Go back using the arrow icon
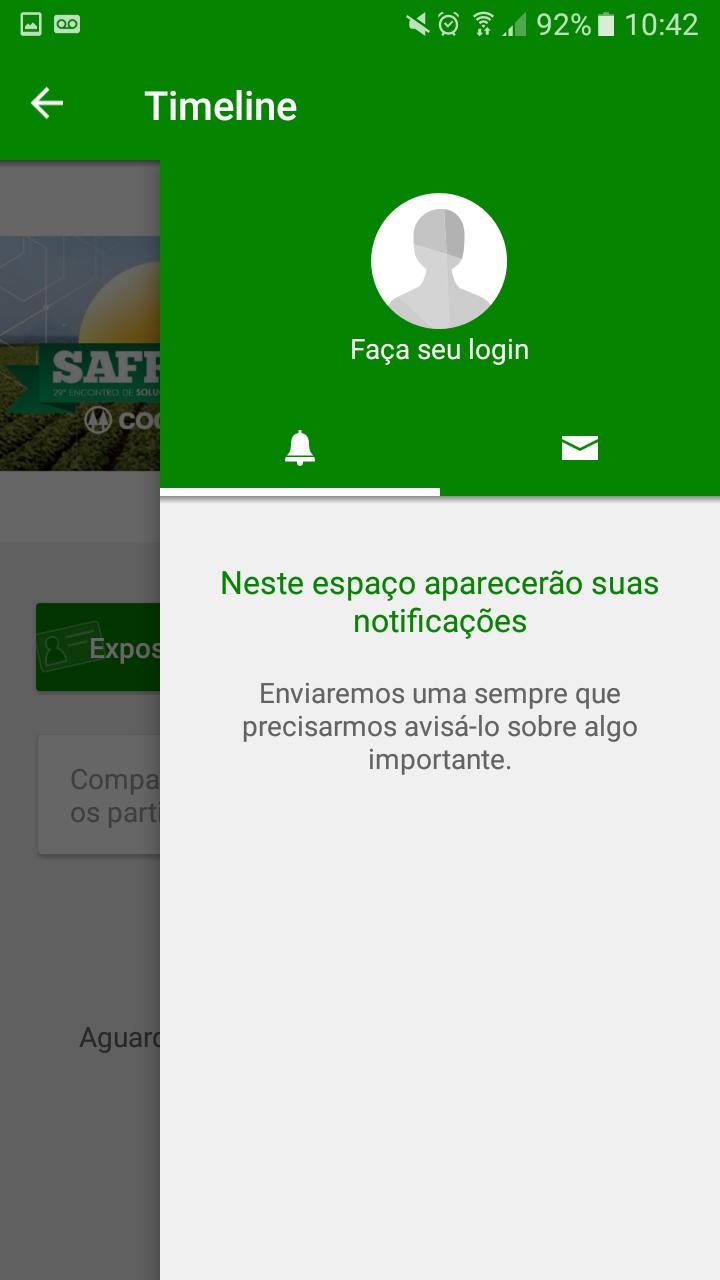The image size is (720, 1280). pos(47,103)
